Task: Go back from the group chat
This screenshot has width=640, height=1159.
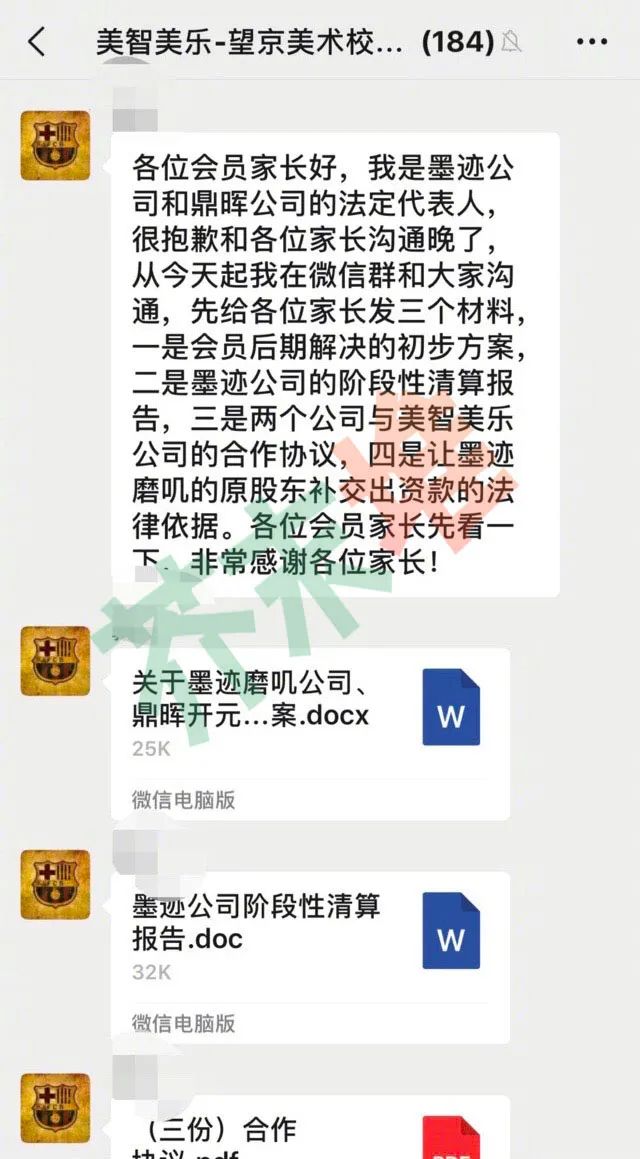Action: coord(37,42)
